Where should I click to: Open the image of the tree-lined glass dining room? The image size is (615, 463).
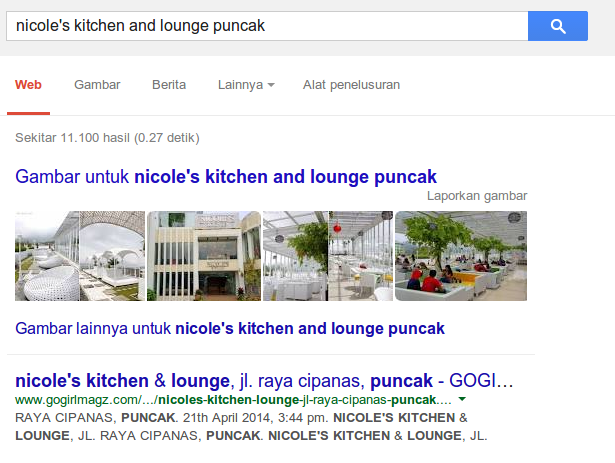point(327,256)
